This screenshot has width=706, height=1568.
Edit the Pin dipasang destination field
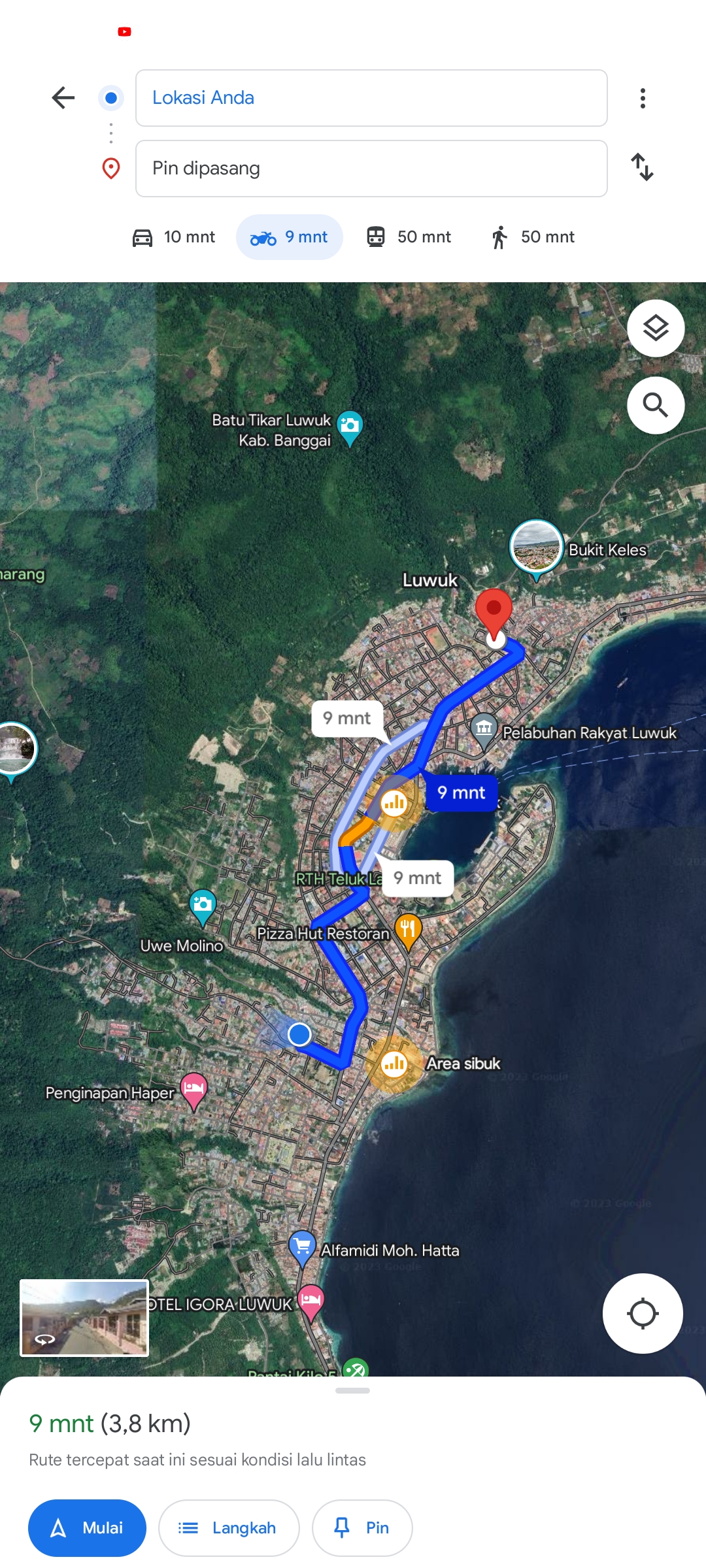pos(371,169)
